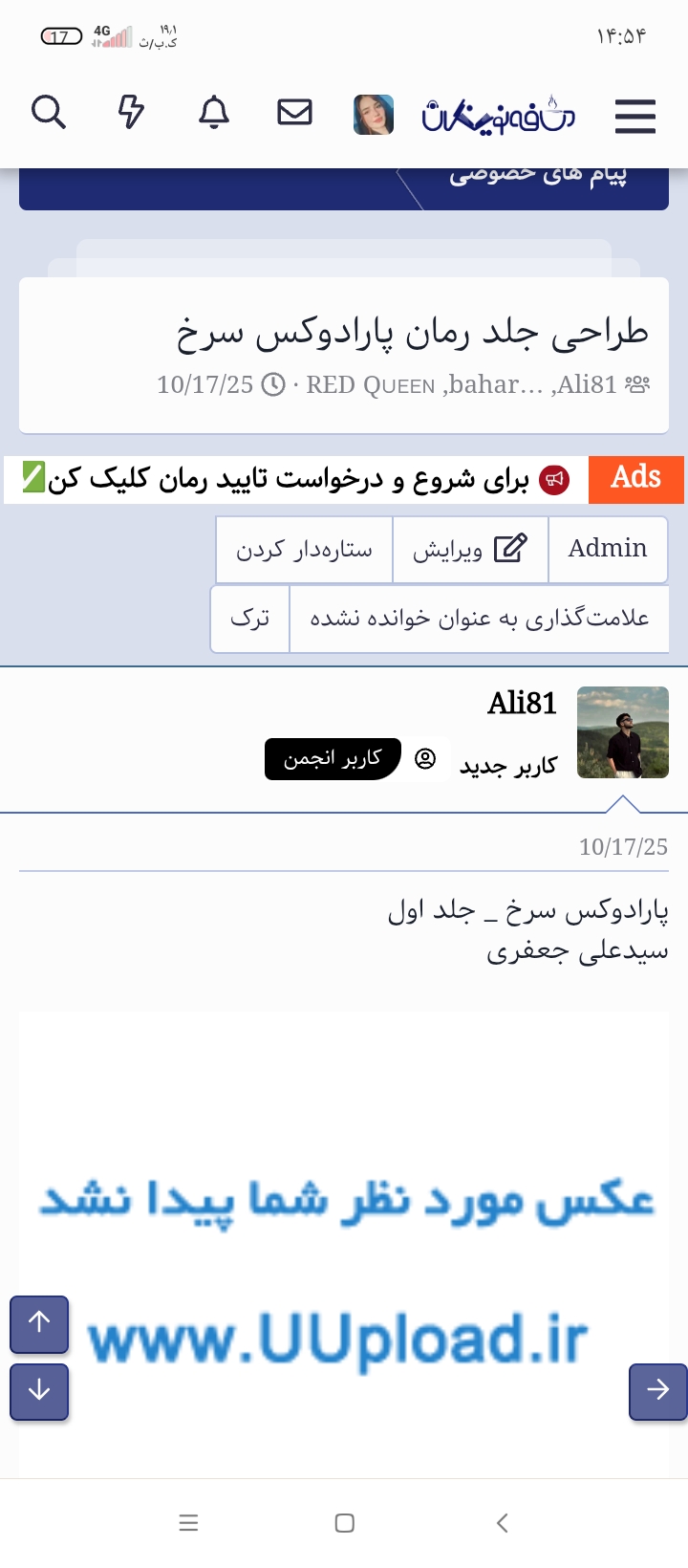Open the Admin button
This screenshot has width=688, height=1568.
pos(608,549)
